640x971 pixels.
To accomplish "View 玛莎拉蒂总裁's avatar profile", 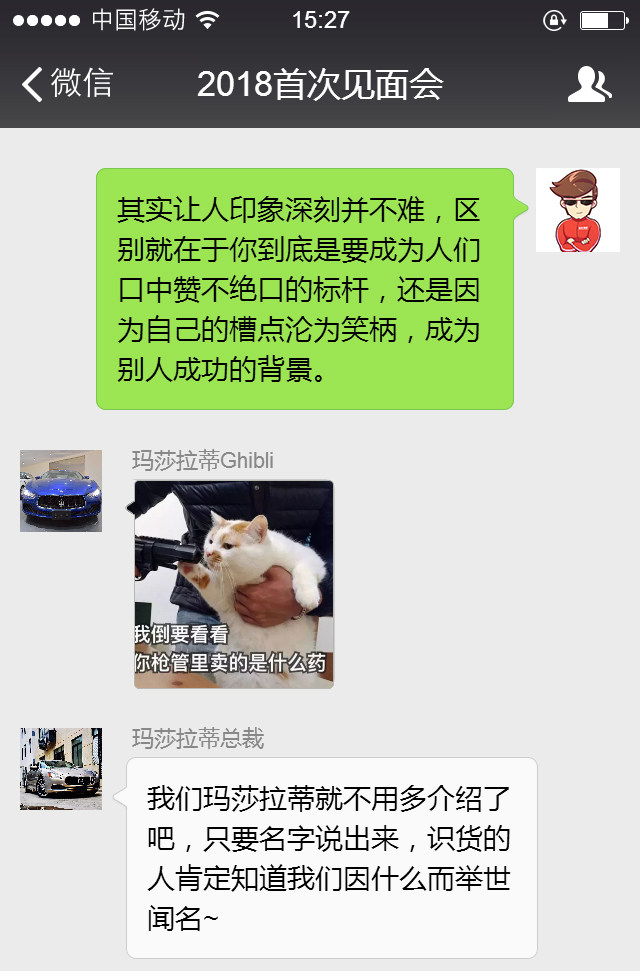I will click(x=61, y=769).
